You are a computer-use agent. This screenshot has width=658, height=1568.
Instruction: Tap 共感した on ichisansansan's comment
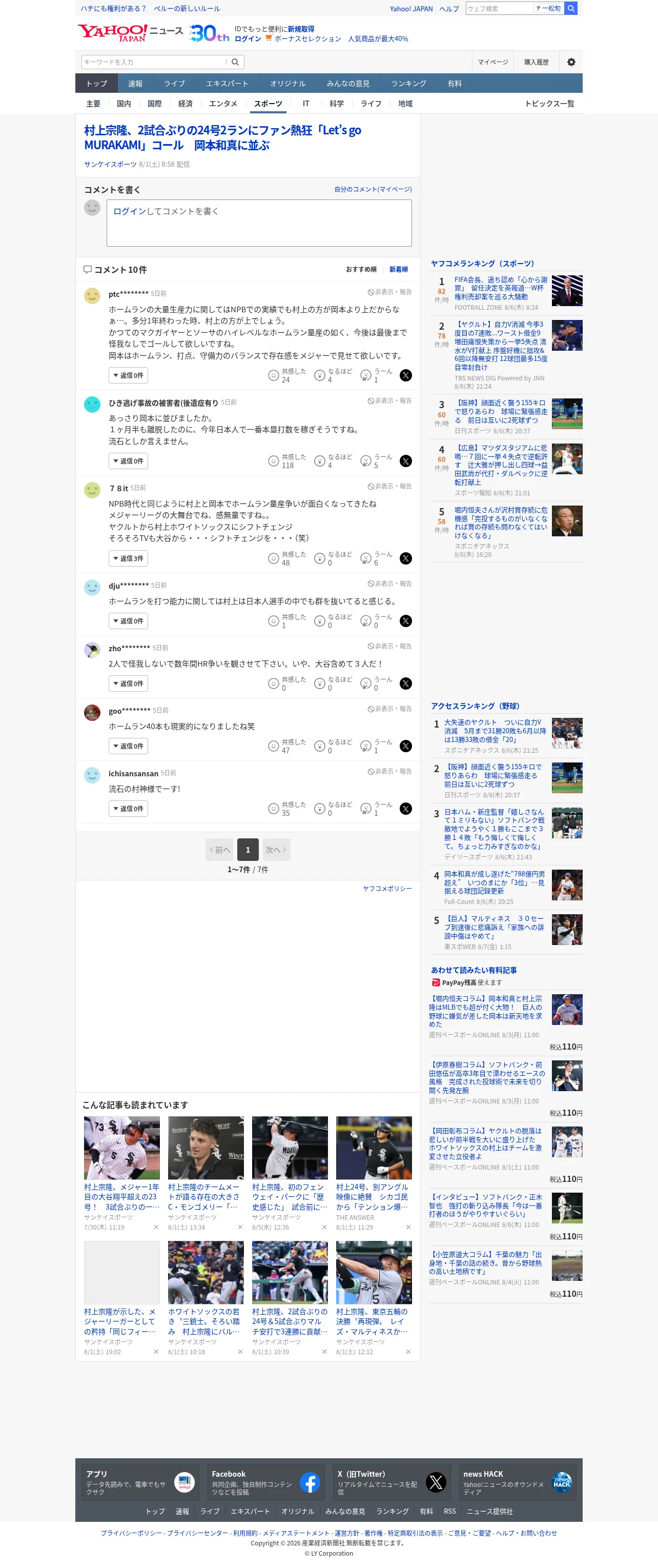[287, 808]
